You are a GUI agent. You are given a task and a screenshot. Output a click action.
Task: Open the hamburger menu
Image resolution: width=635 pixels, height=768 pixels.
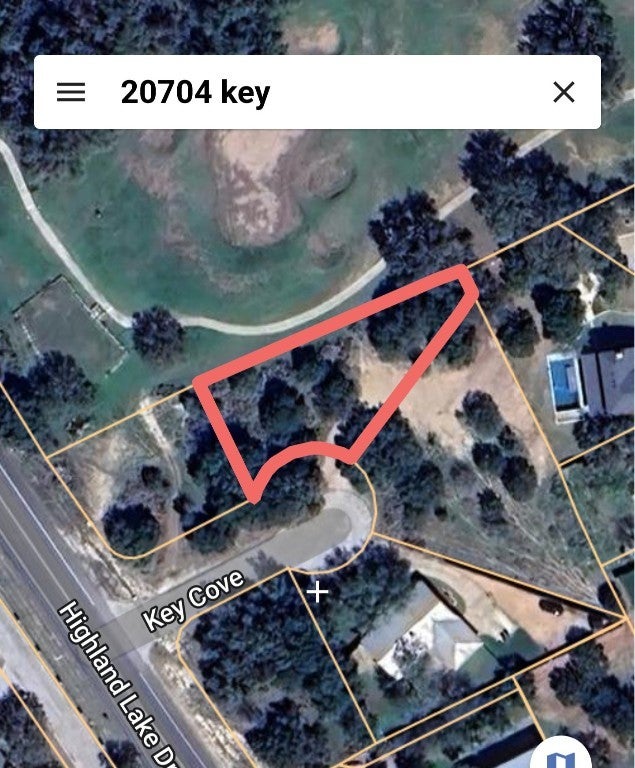tap(71, 92)
